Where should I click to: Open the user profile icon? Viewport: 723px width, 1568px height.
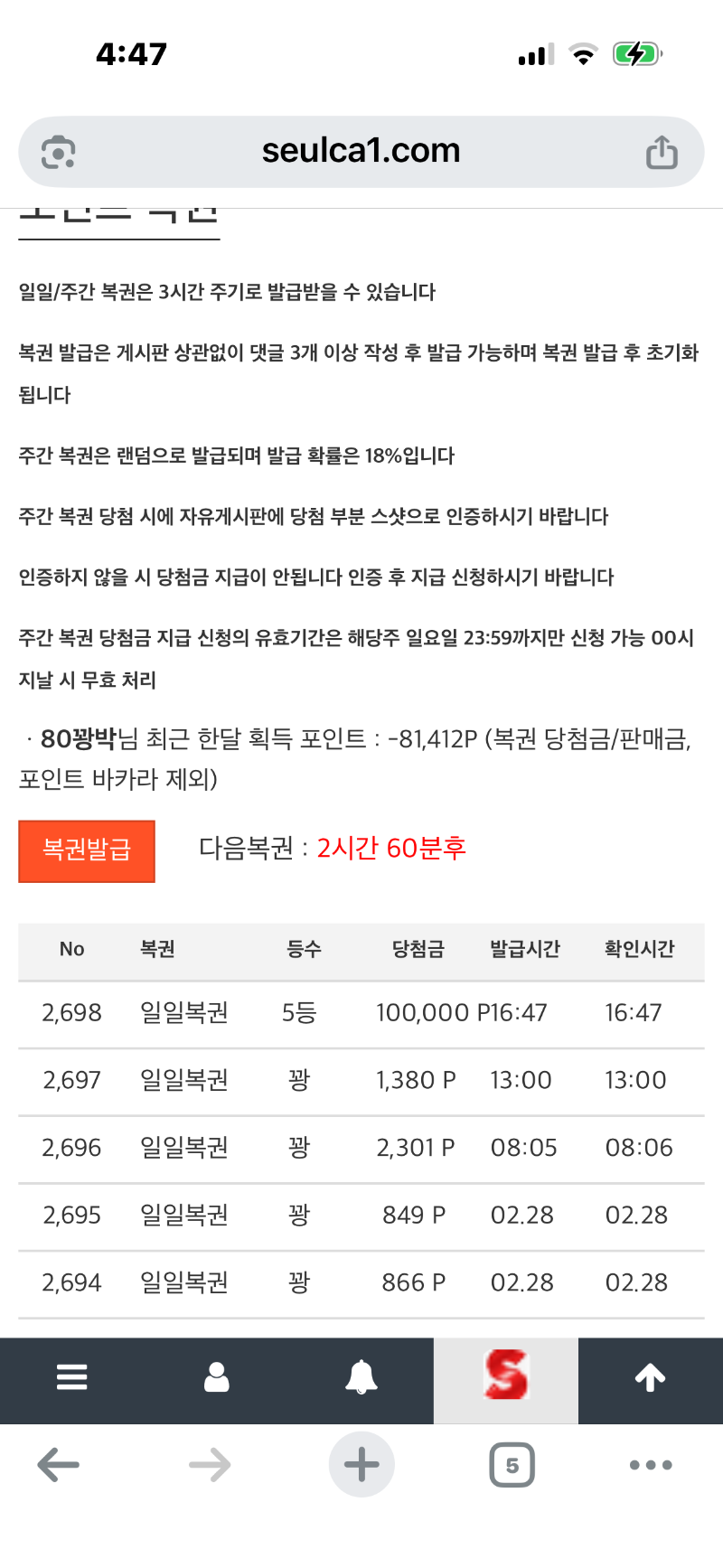[217, 1377]
